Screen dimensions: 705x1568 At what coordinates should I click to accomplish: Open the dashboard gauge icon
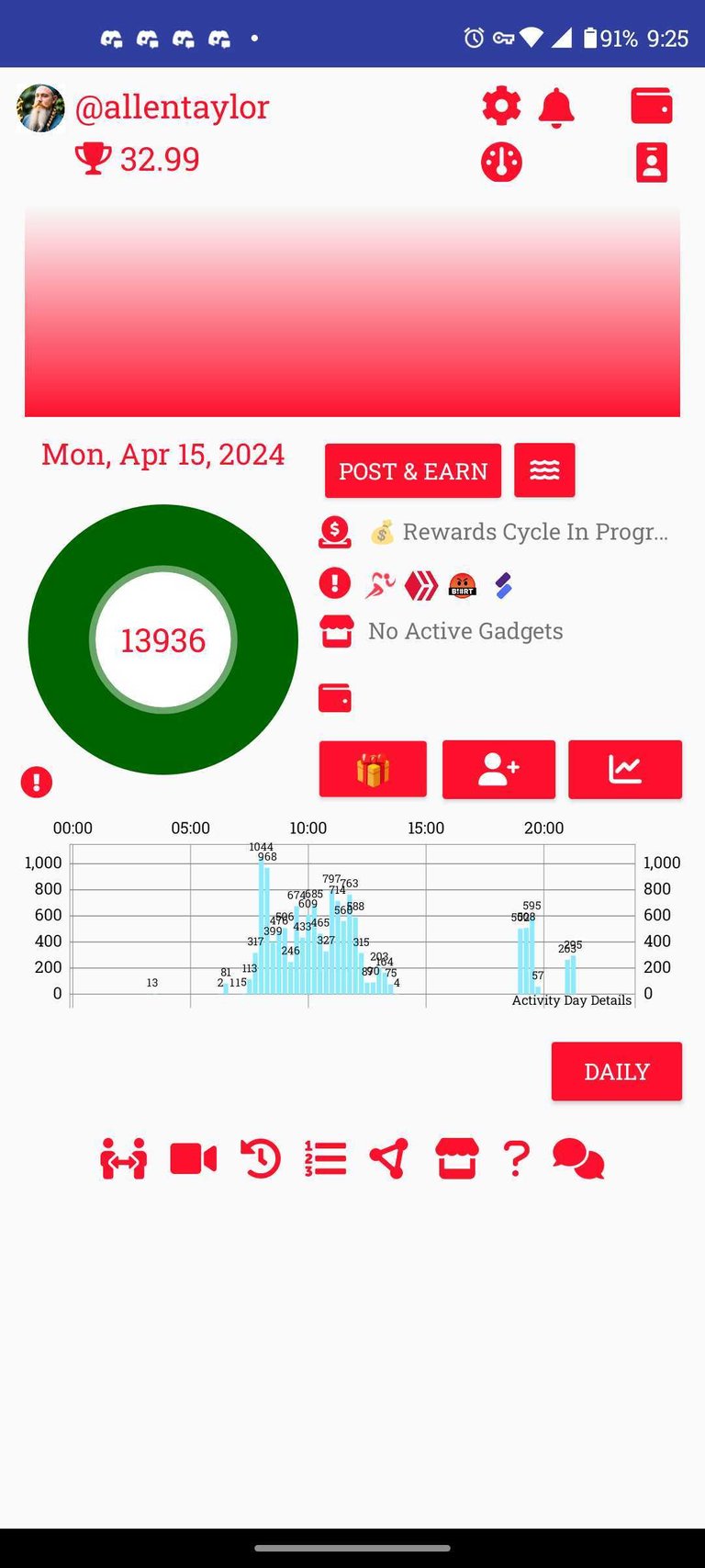pyautogui.click(x=501, y=163)
